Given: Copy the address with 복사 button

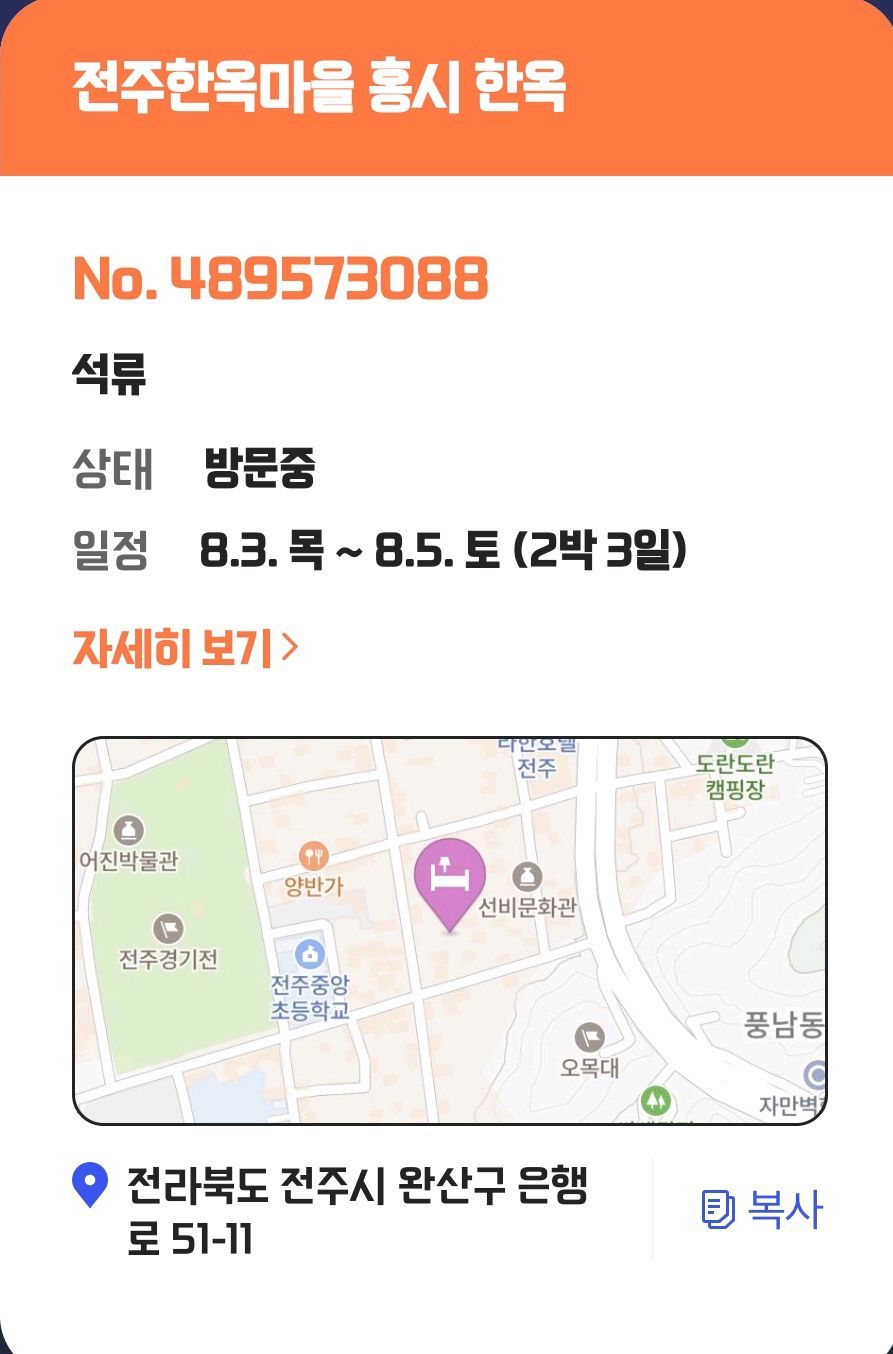Looking at the screenshot, I should 763,1210.
